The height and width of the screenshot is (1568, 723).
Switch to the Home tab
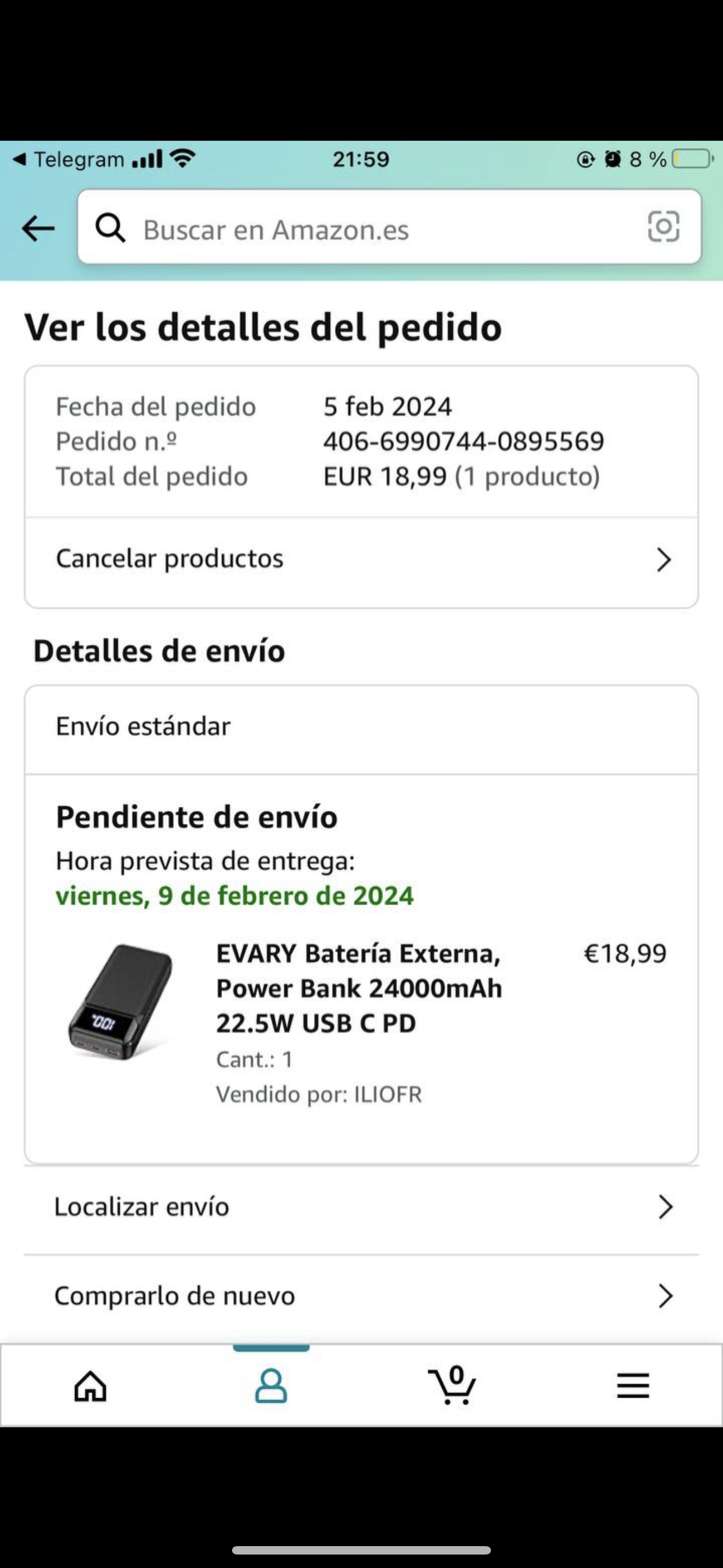90,1386
